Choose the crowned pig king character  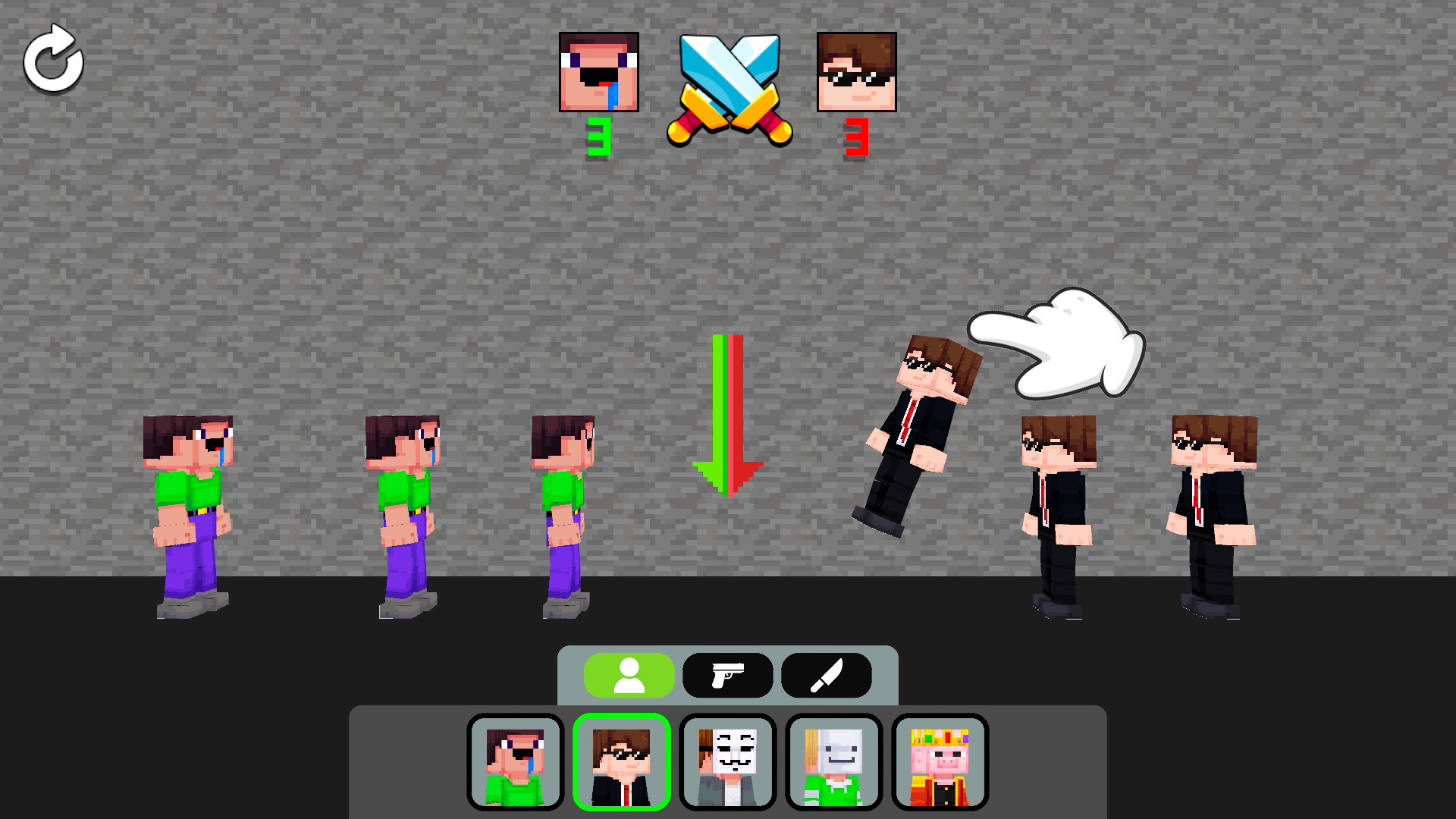point(940,762)
